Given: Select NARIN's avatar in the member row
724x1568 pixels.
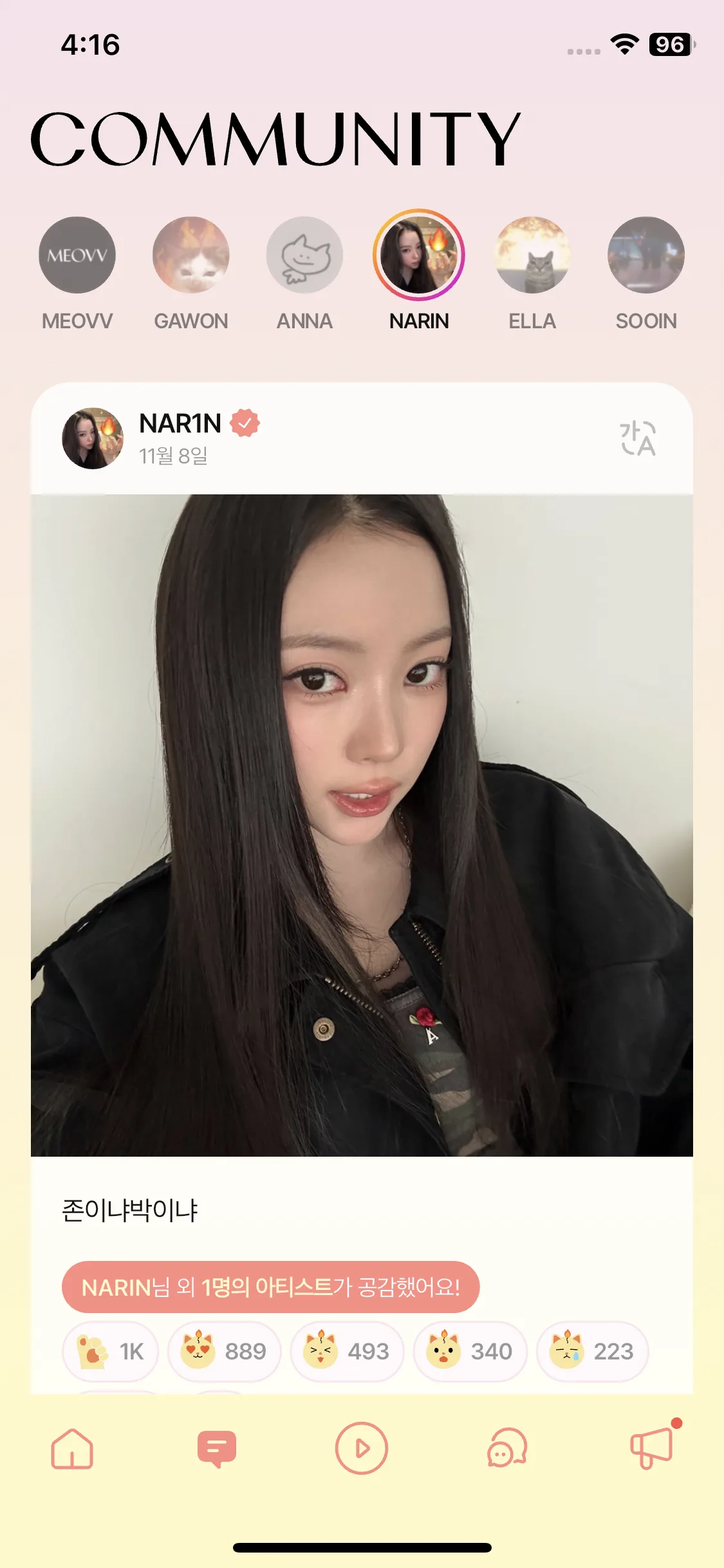Looking at the screenshot, I should 419,255.
